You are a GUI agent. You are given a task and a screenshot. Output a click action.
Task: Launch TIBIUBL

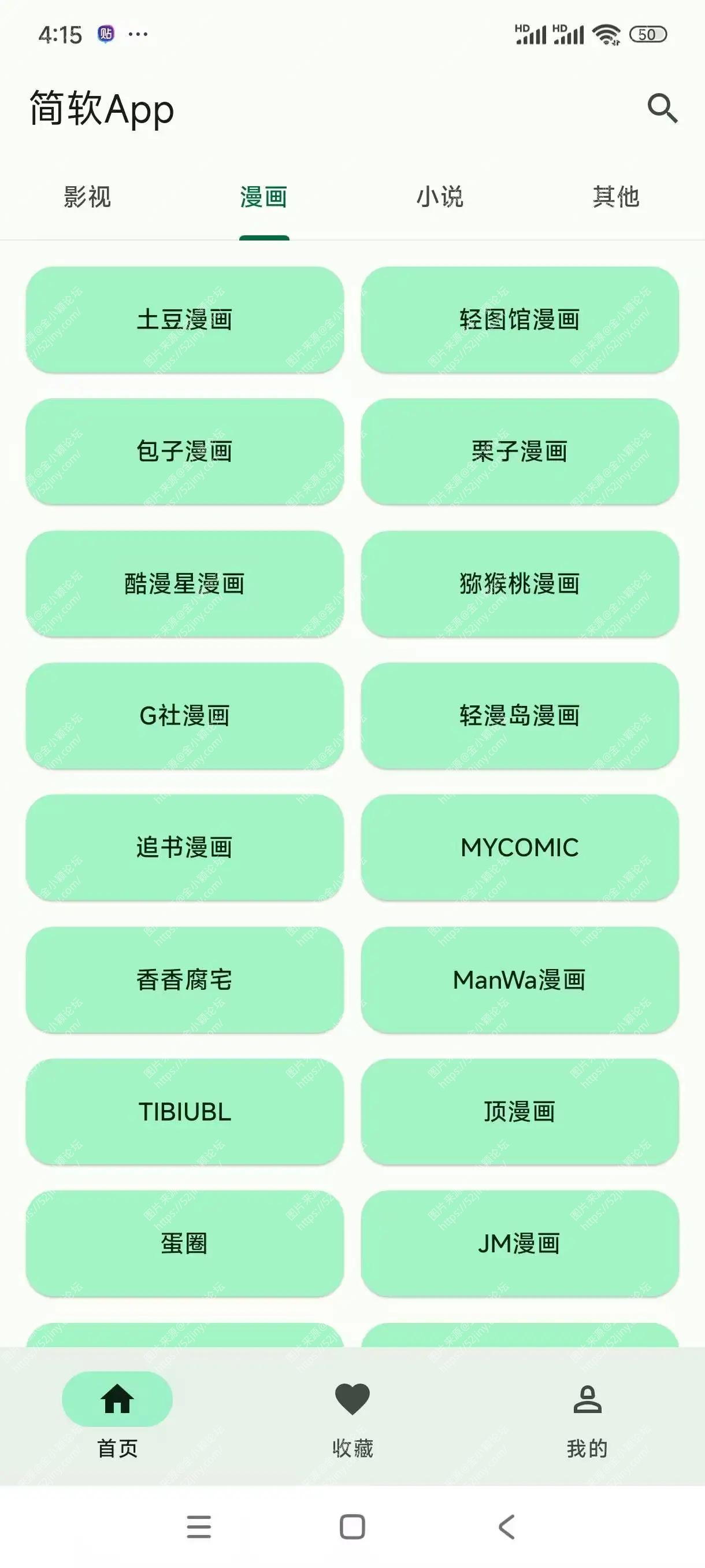pyautogui.click(x=183, y=1111)
